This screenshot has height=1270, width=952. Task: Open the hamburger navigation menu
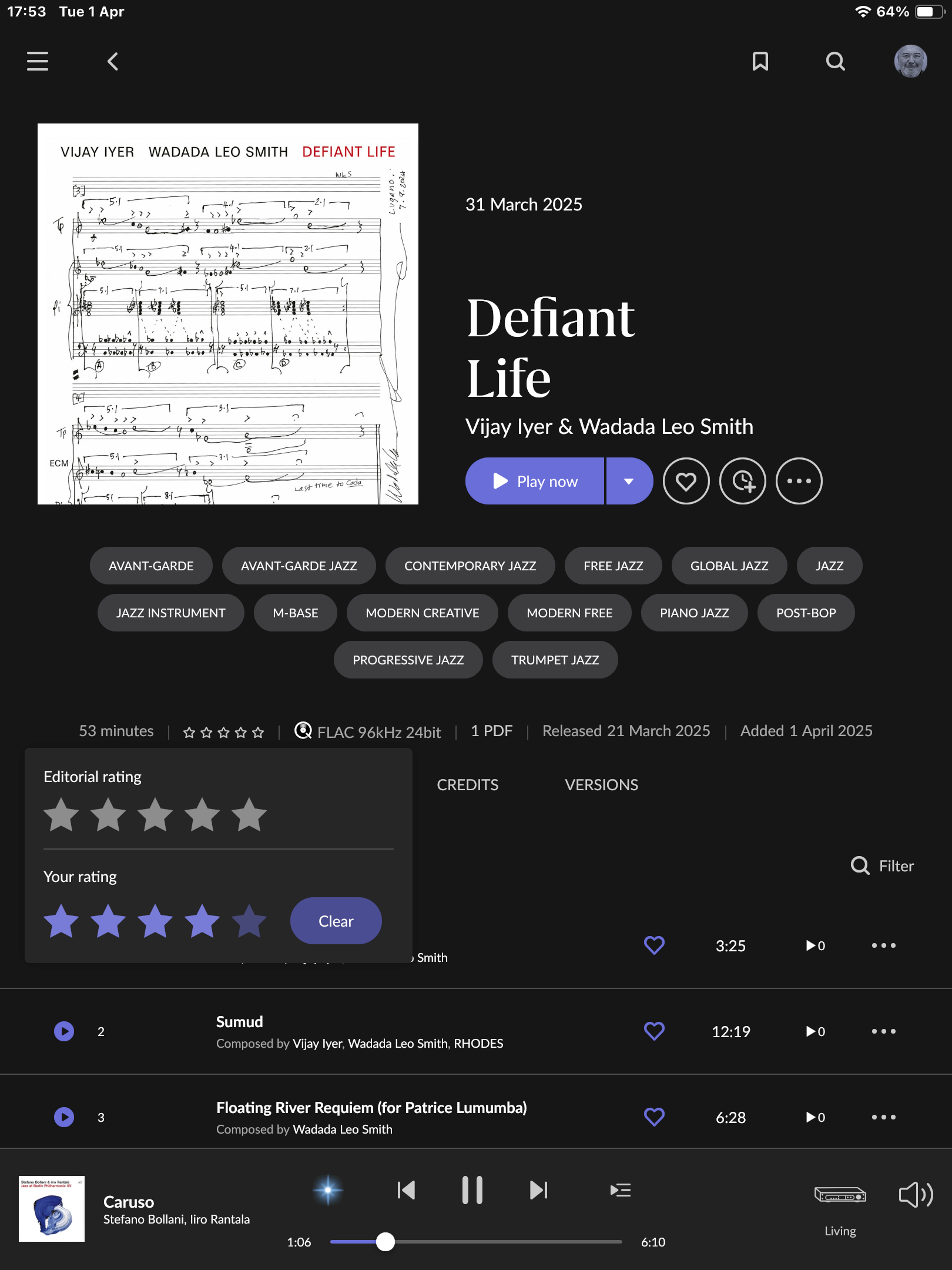click(38, 61)
